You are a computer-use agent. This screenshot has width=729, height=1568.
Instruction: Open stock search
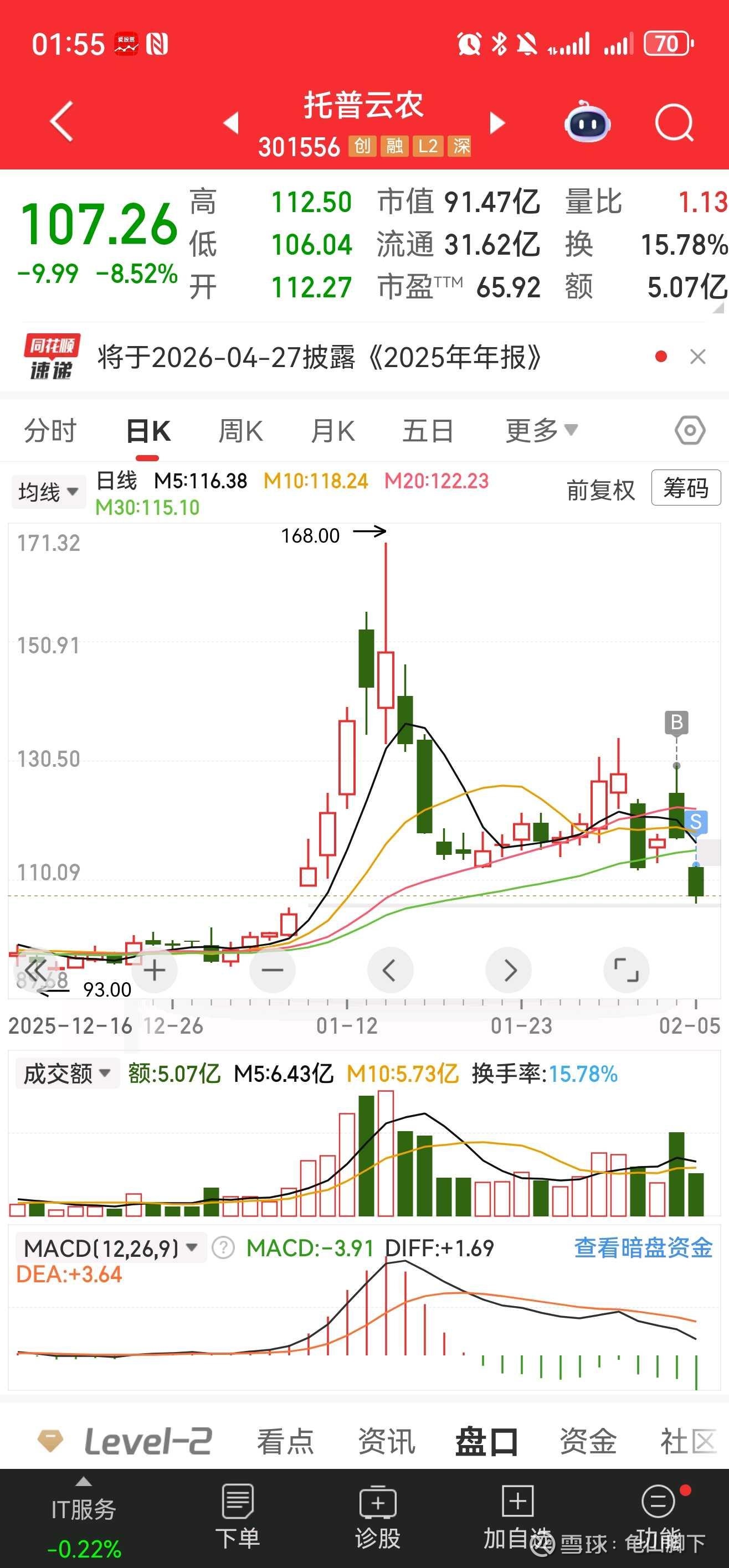click(x=674, y=122)
